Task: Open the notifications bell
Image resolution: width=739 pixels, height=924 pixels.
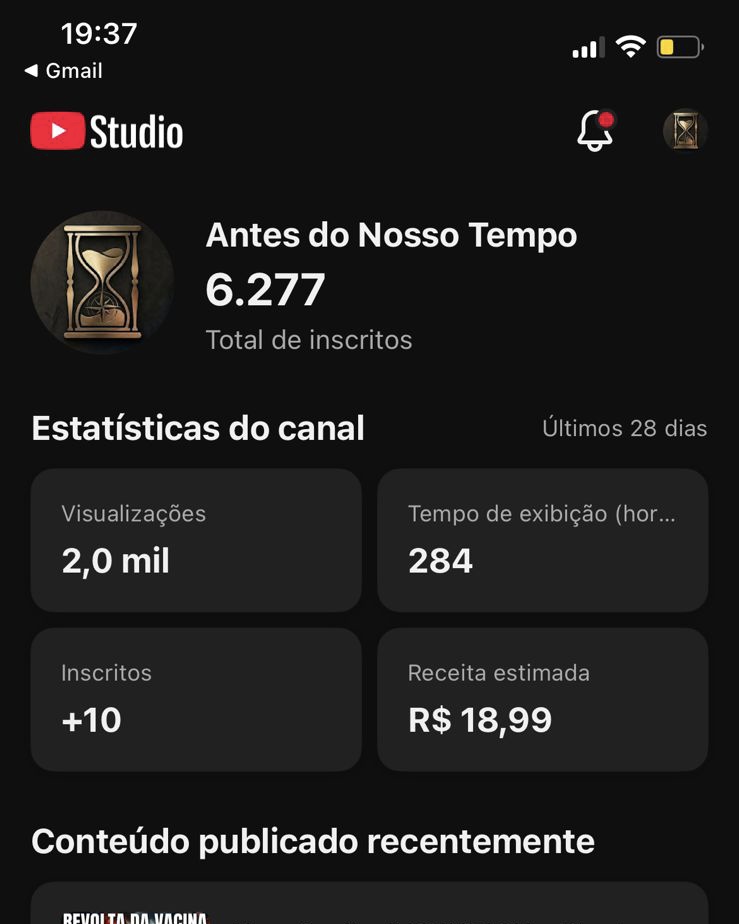Action: [595, 131]
